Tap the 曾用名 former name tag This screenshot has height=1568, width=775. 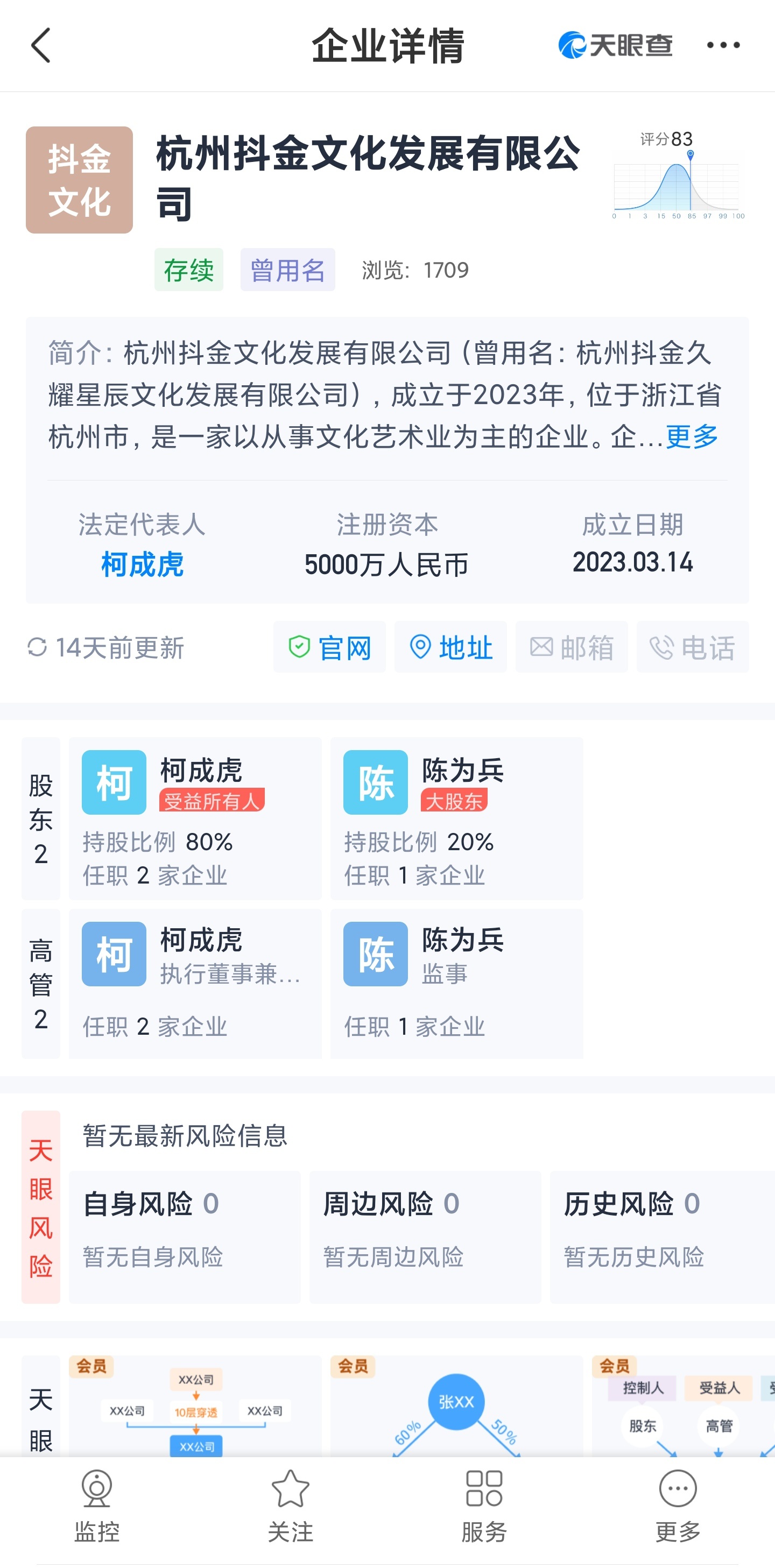tap(287, 270)
